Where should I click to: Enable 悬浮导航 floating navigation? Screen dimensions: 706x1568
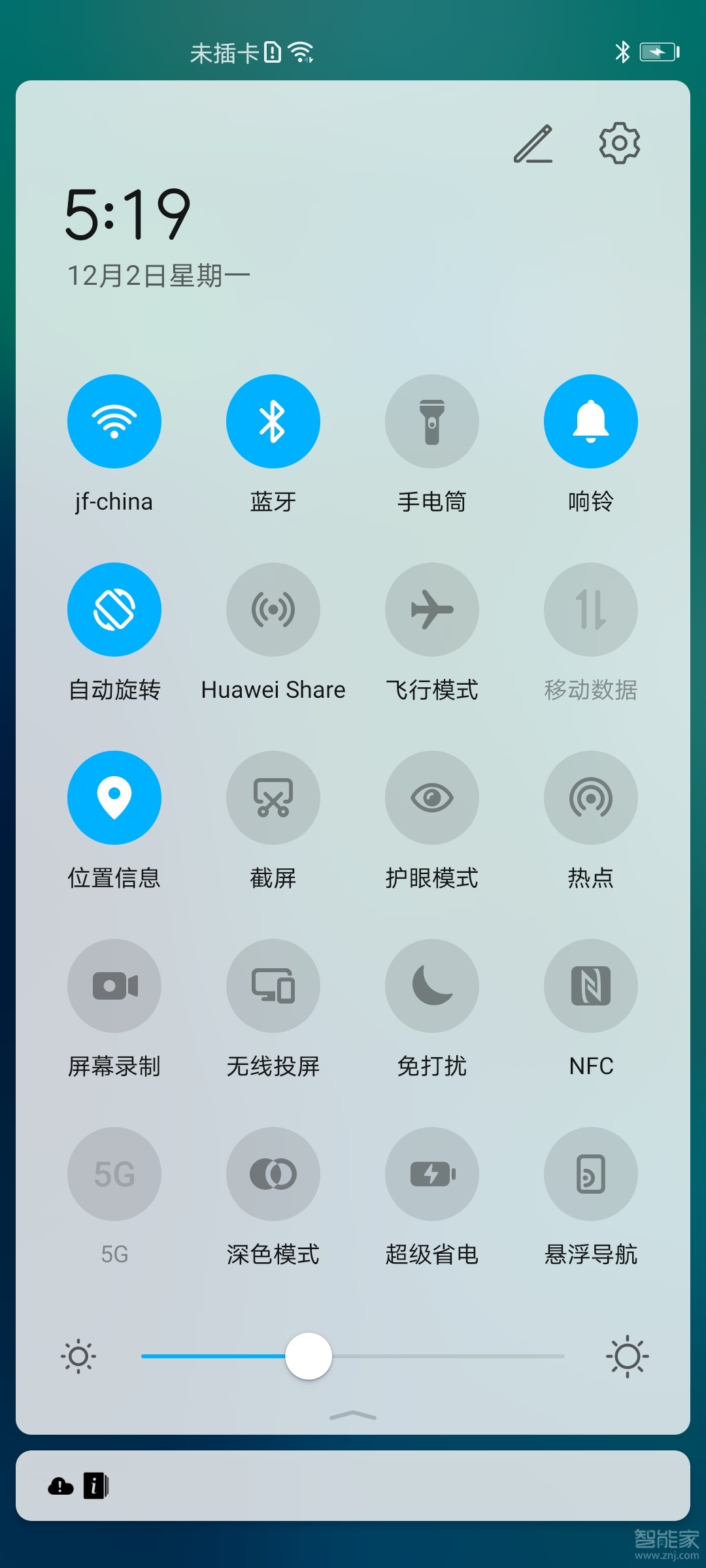[591, 1173]
